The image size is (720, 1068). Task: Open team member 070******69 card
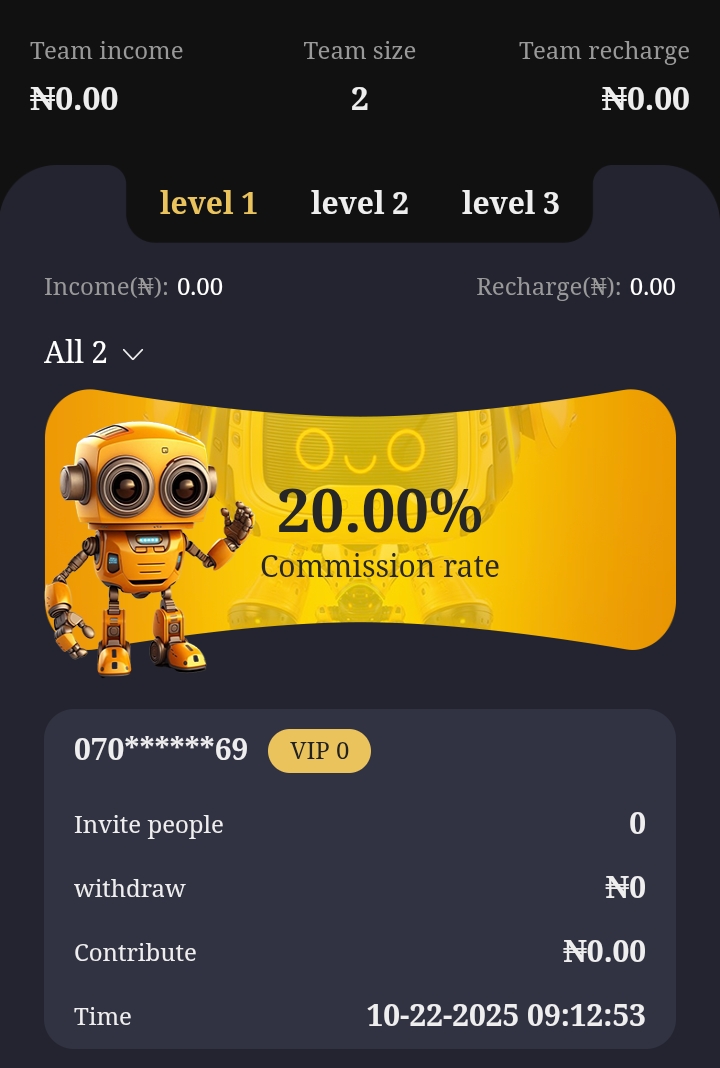click(x=360, y=878)
